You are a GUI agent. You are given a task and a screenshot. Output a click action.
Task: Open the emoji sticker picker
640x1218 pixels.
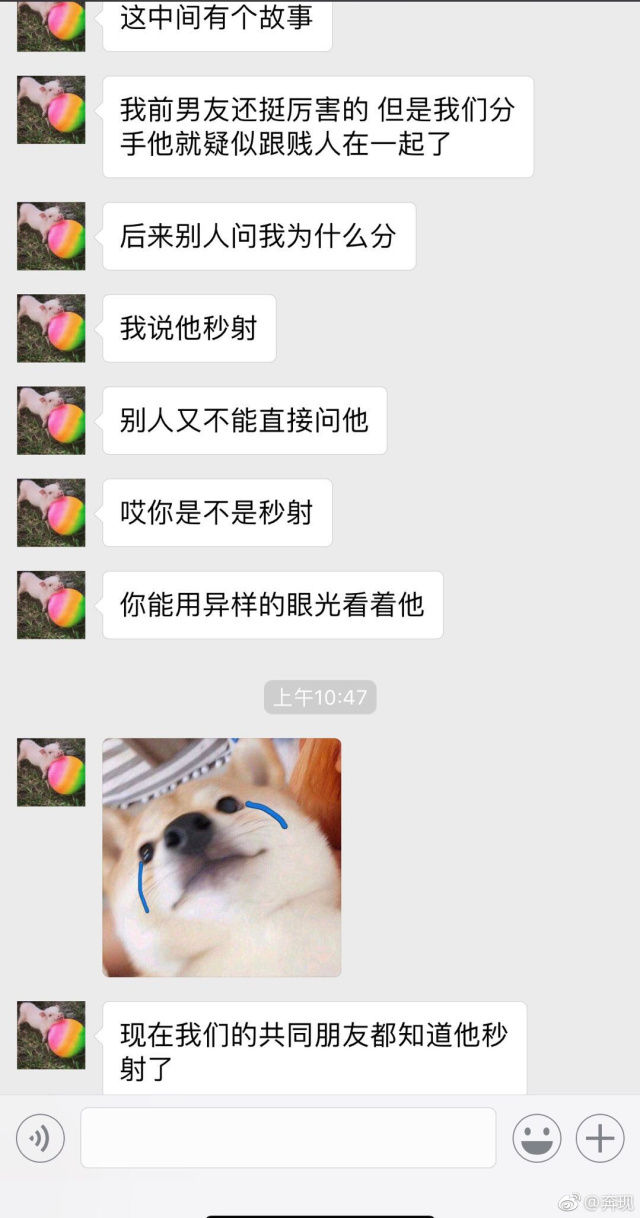[x=537, y=1138]
